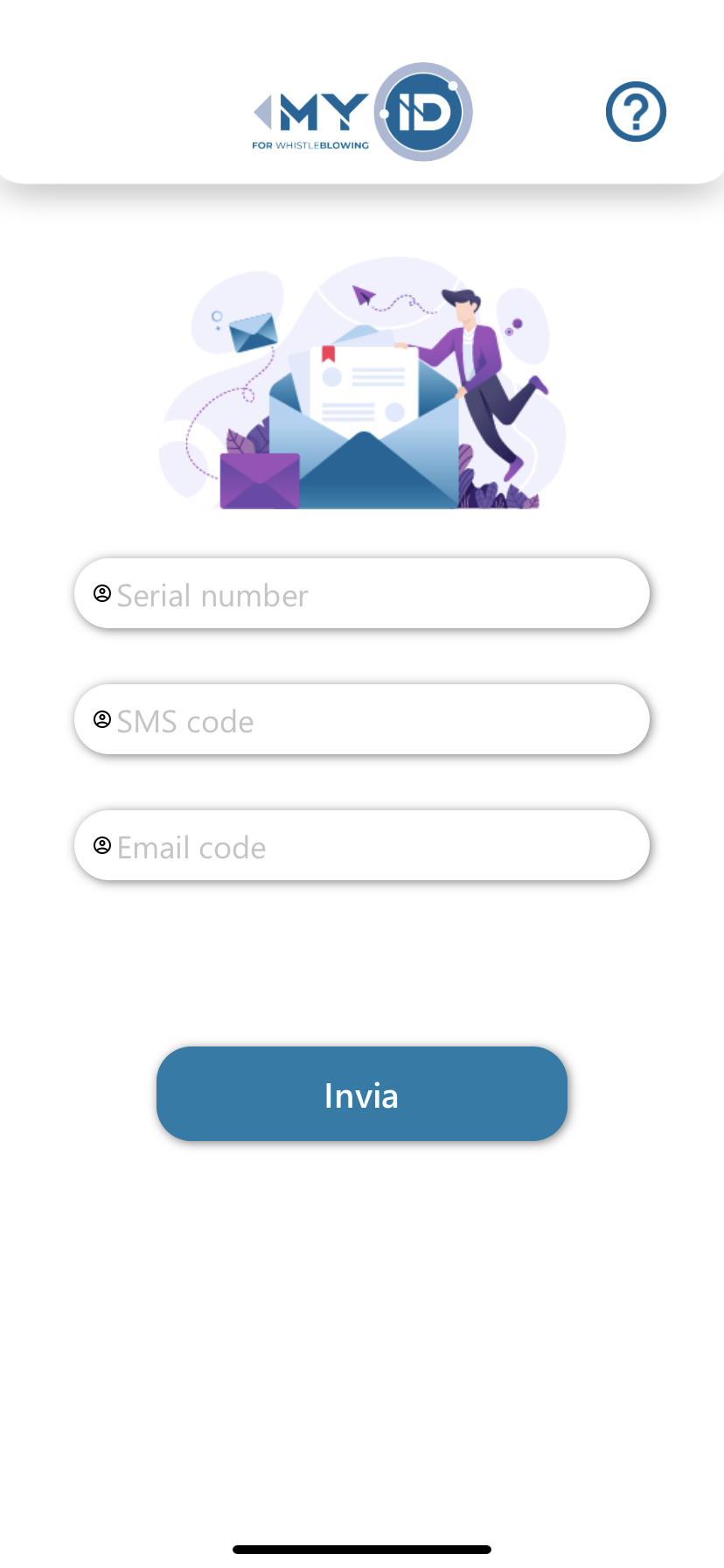Viewport: 724px width, 1568px height.
Task: Focus the Serial number field
Action: [362, 594]
